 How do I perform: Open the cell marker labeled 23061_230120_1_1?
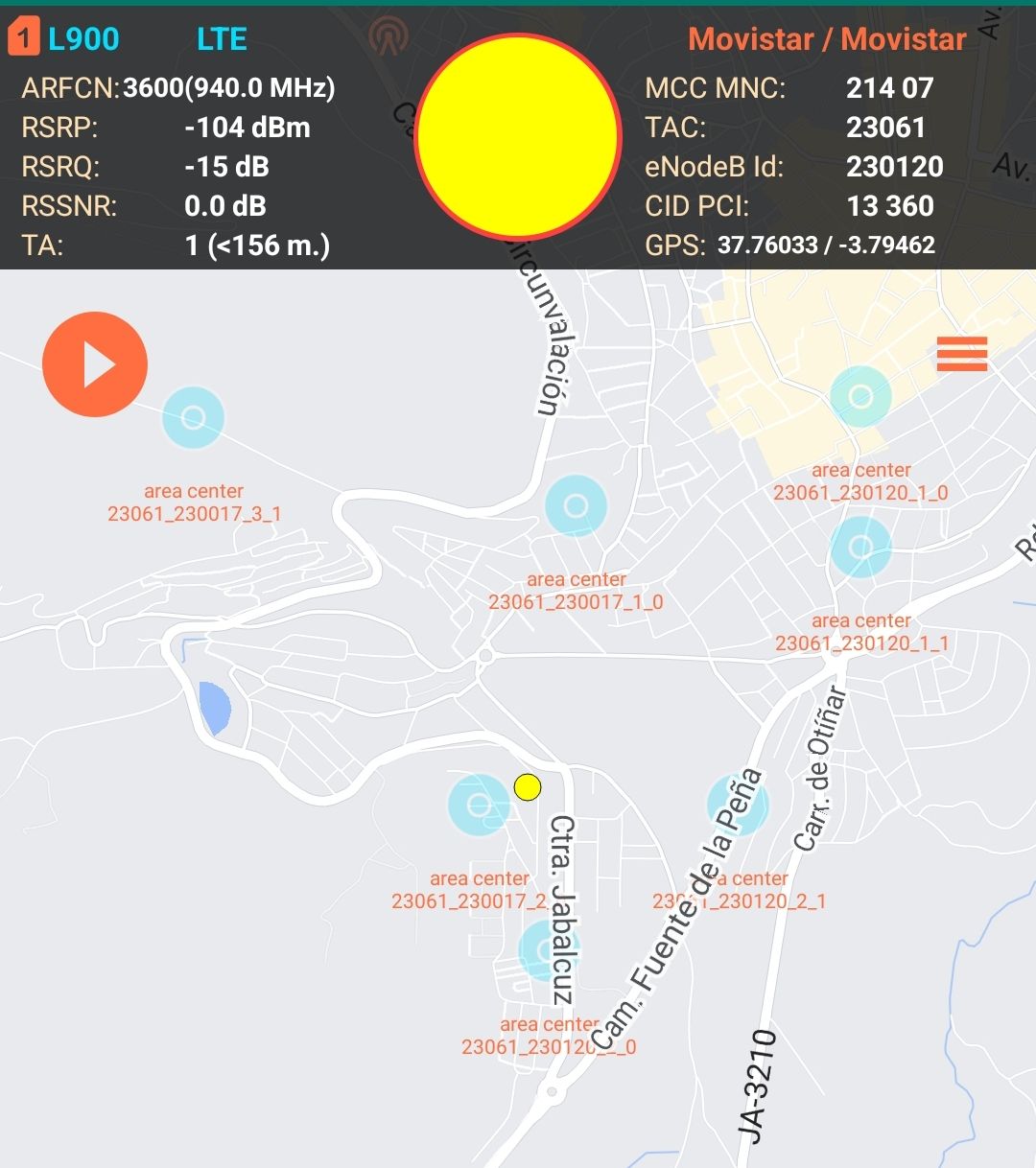point(860,547)
